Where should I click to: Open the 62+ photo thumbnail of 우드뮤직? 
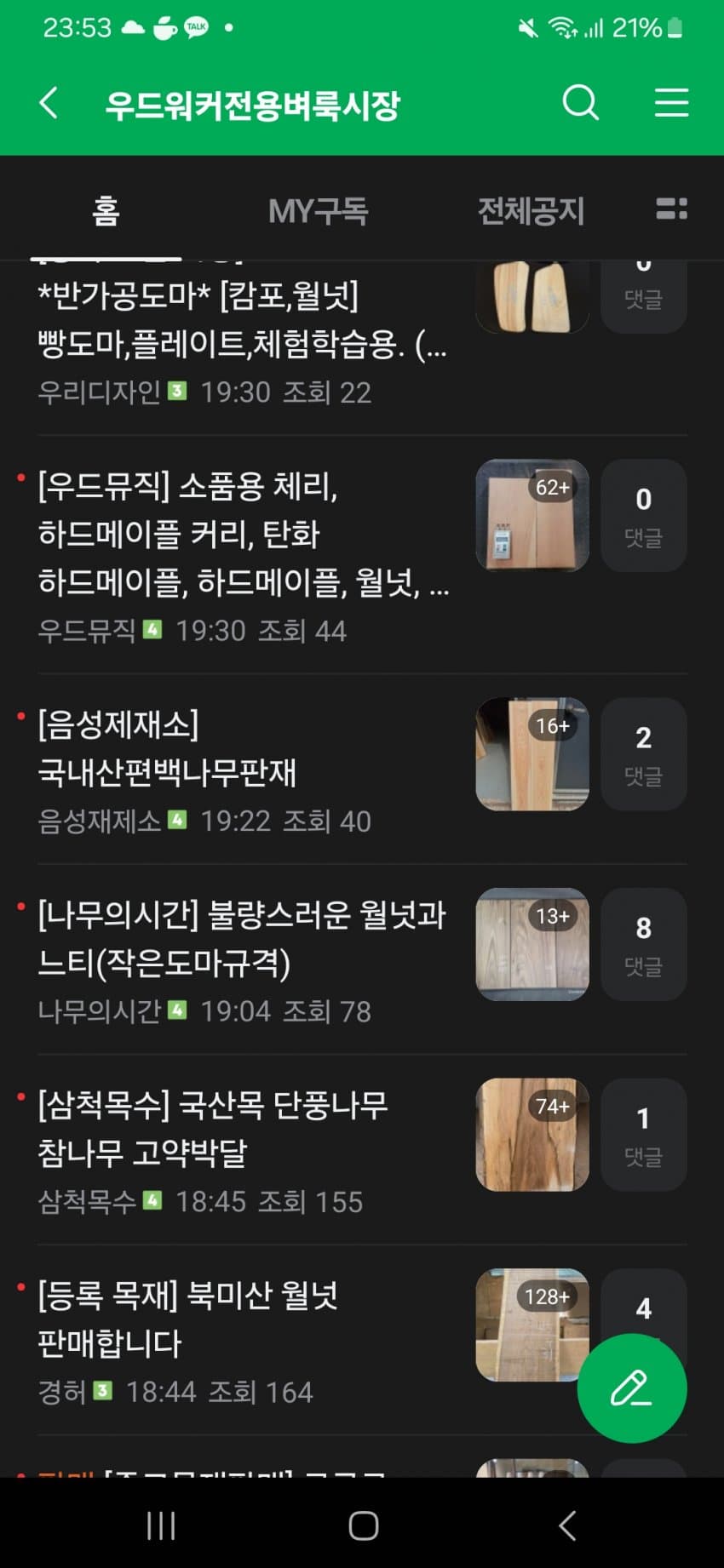coord(532,515)
